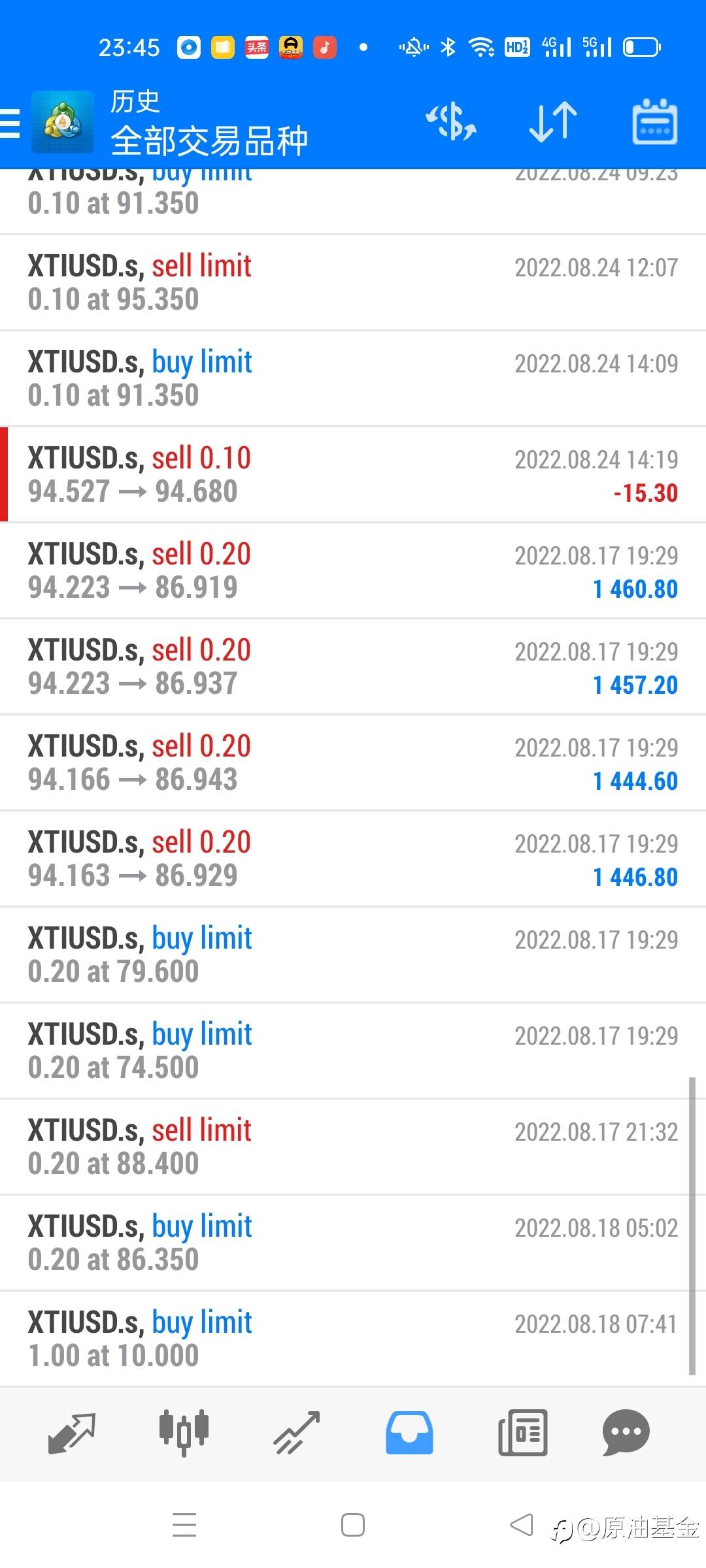Screen dimensions: 706x1568
Task: Open the buy limit order at 79.600
Action: point(353,955)
